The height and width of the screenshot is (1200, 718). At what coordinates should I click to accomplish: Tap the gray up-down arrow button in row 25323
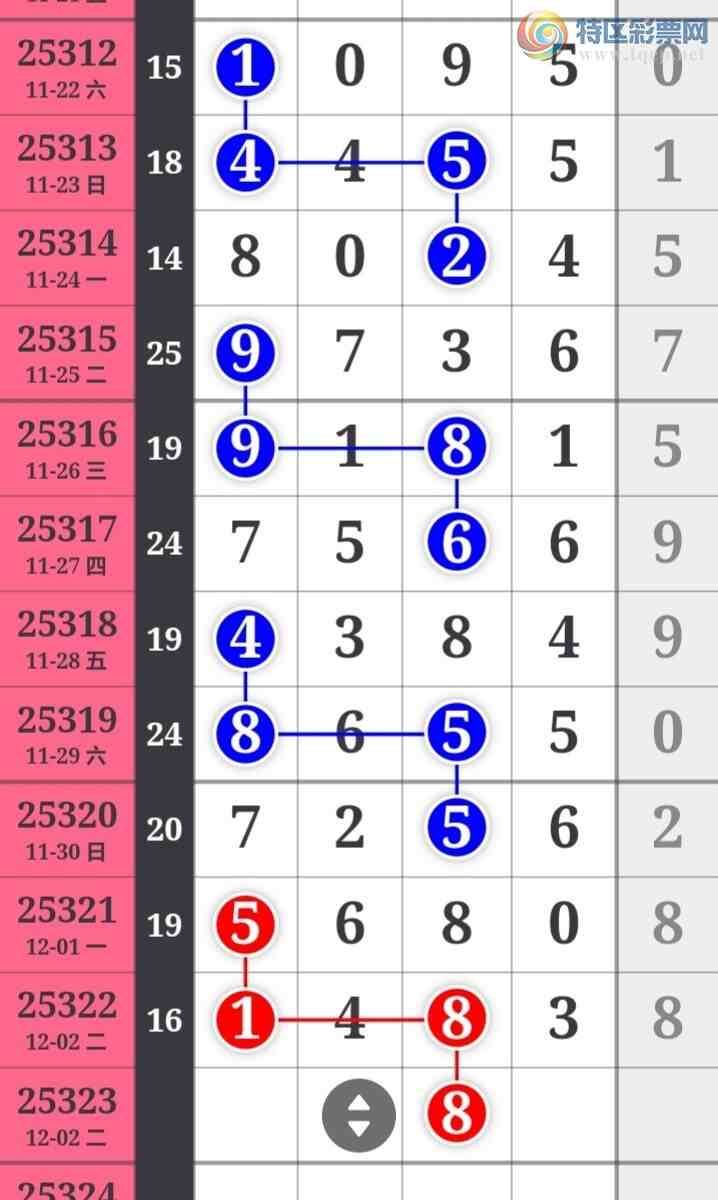pyautogui.click(x=358, y=1115)
